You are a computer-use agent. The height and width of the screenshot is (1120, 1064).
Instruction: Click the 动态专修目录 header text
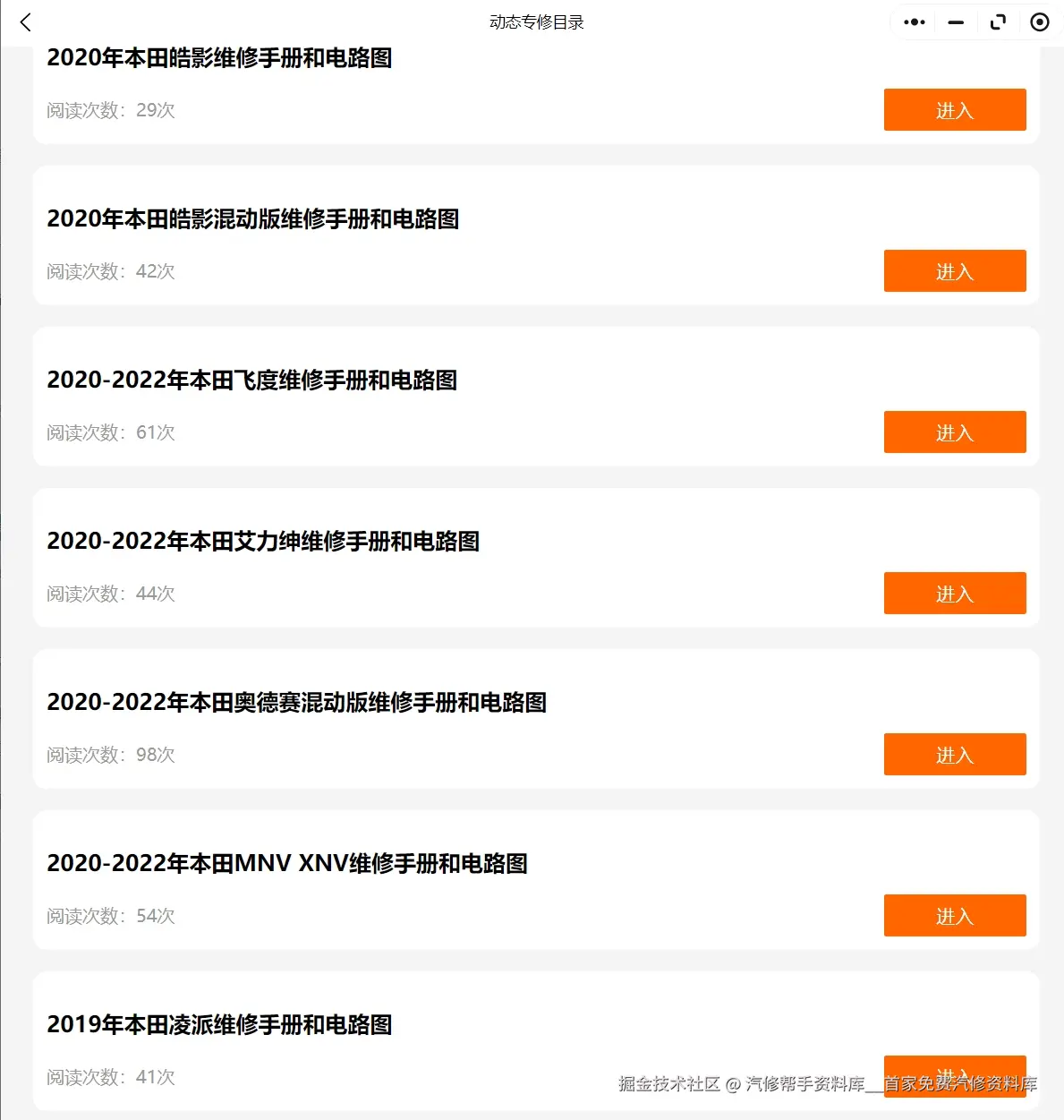[x=534, y=21]
